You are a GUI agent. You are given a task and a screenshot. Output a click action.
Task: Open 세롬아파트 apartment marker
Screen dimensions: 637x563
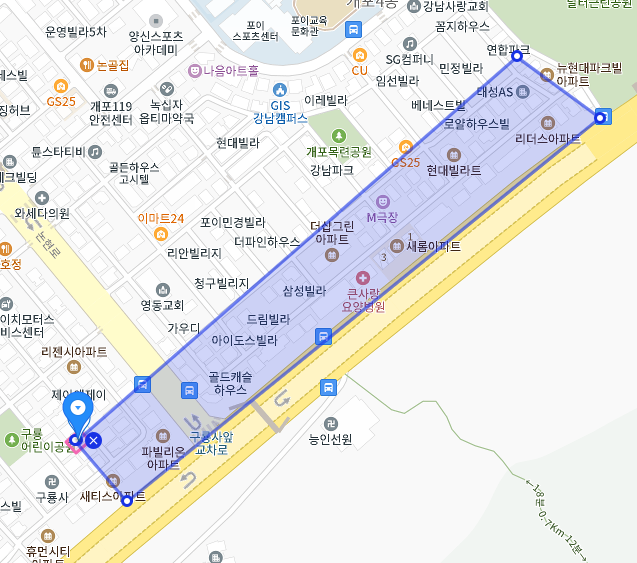397,245
